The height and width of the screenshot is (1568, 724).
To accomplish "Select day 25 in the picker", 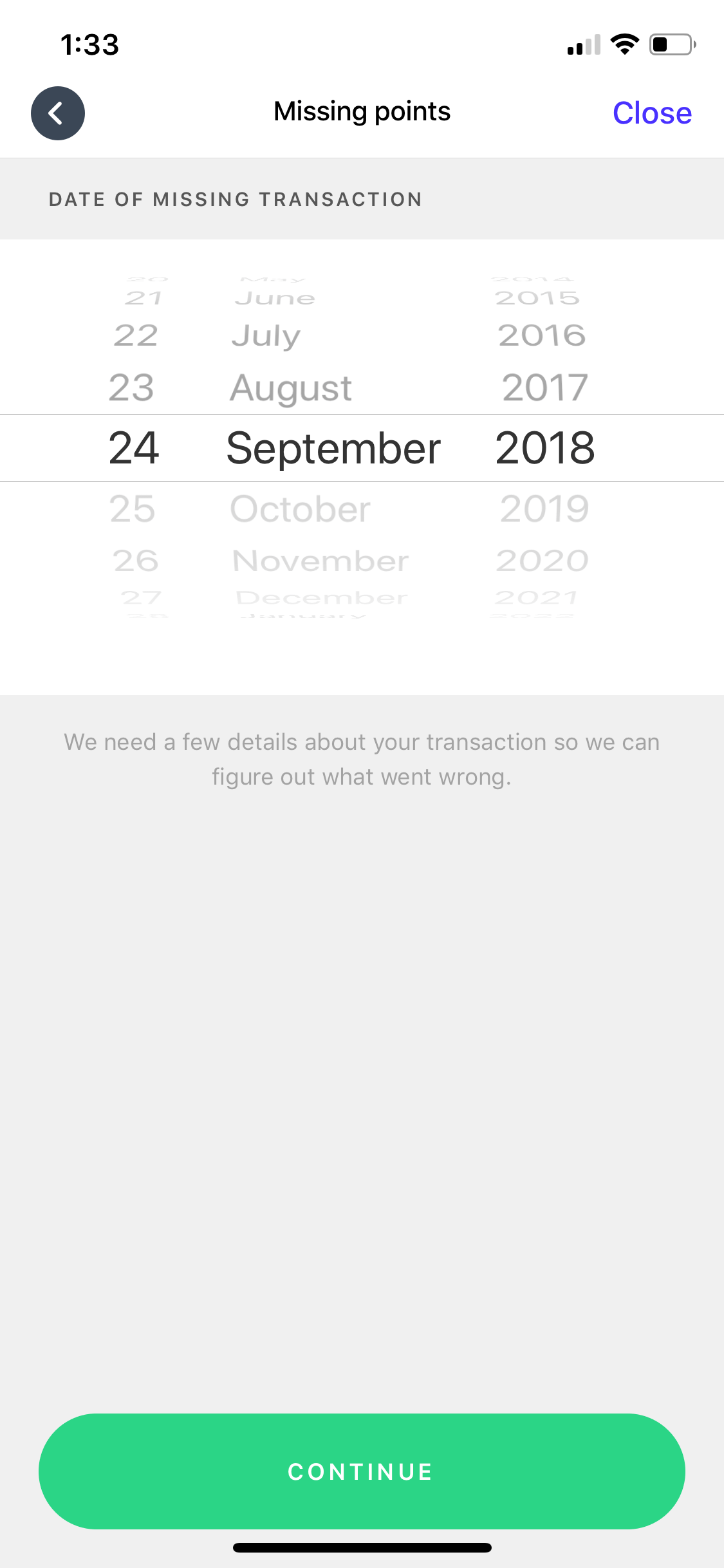I will 133,509.
